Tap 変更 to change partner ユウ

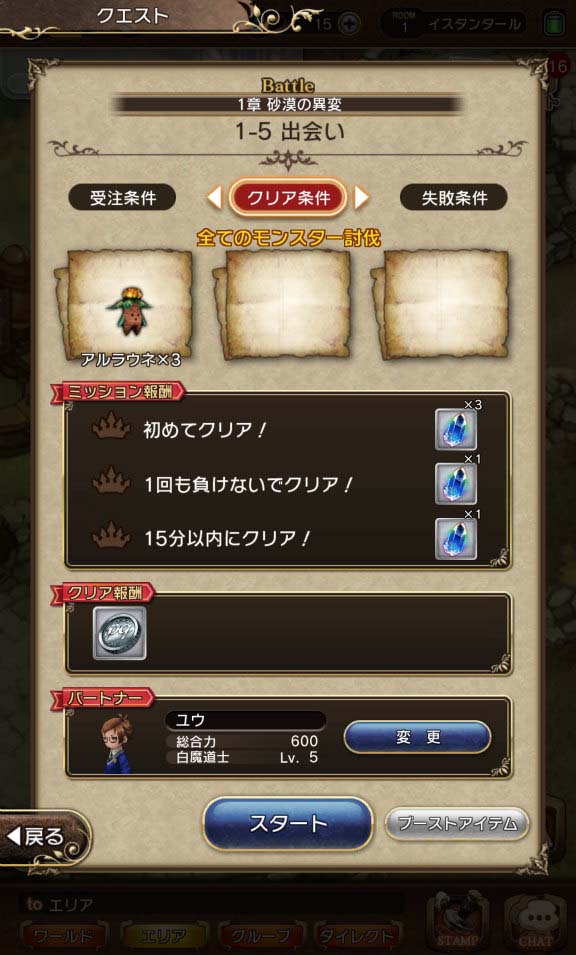tap(417, 737)
